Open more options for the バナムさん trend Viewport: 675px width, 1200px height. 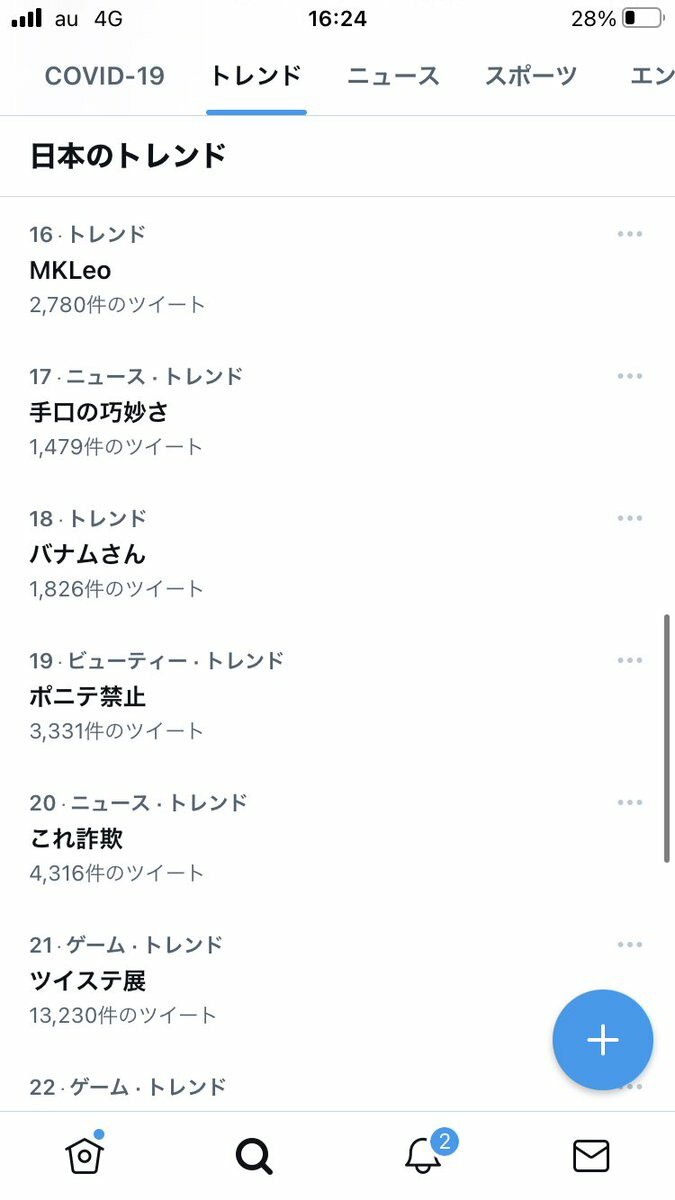[629, 518]
